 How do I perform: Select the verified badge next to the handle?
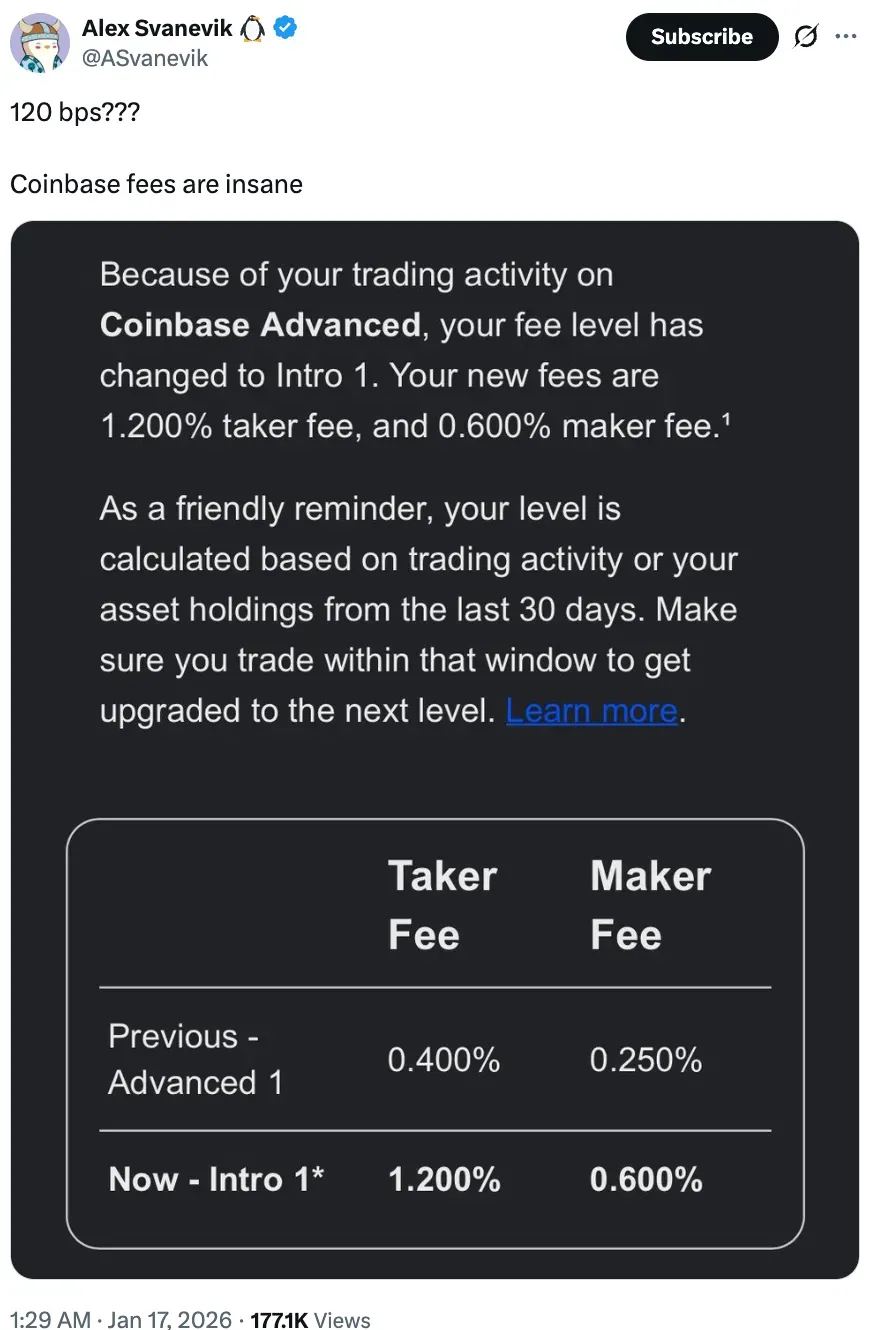[x=283, y=28]
